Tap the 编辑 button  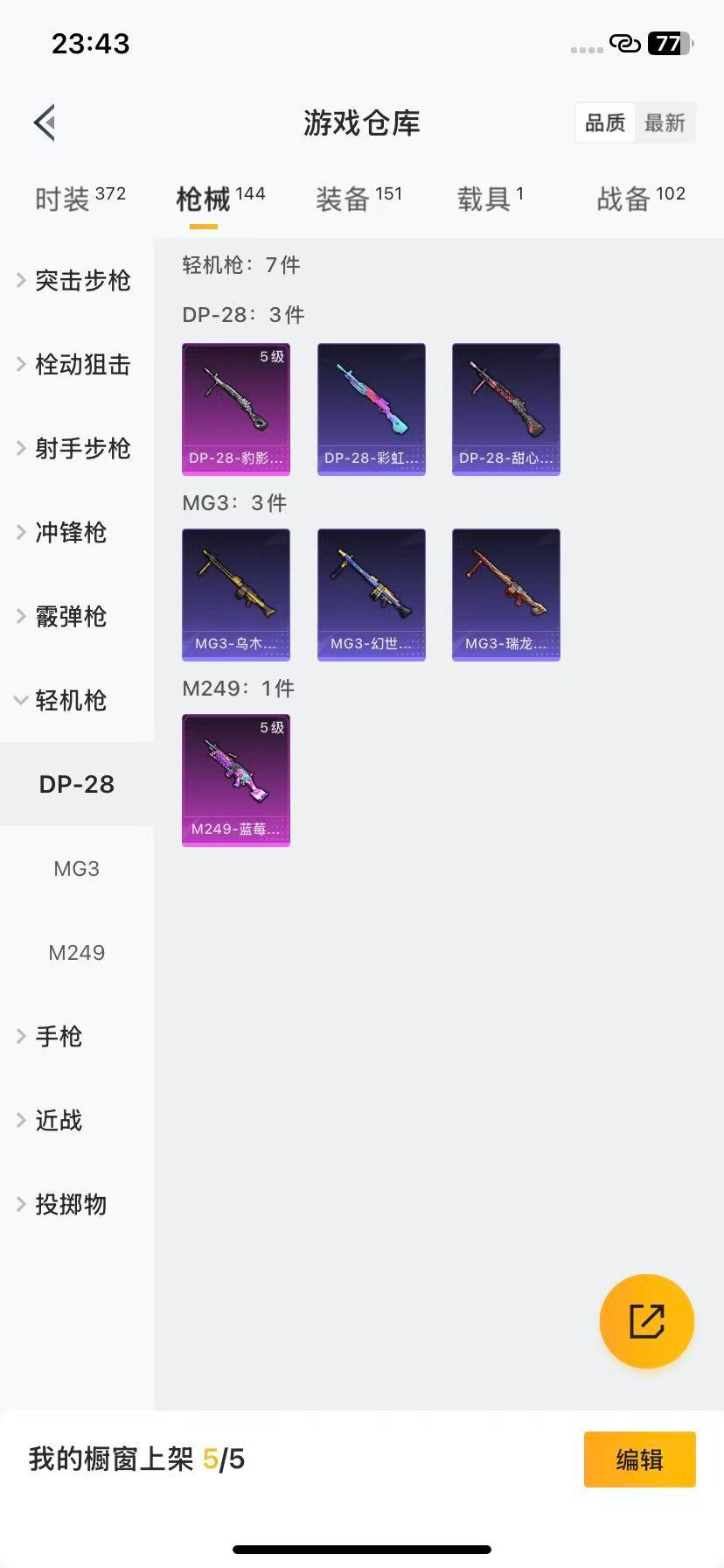tap(639, 1459)
